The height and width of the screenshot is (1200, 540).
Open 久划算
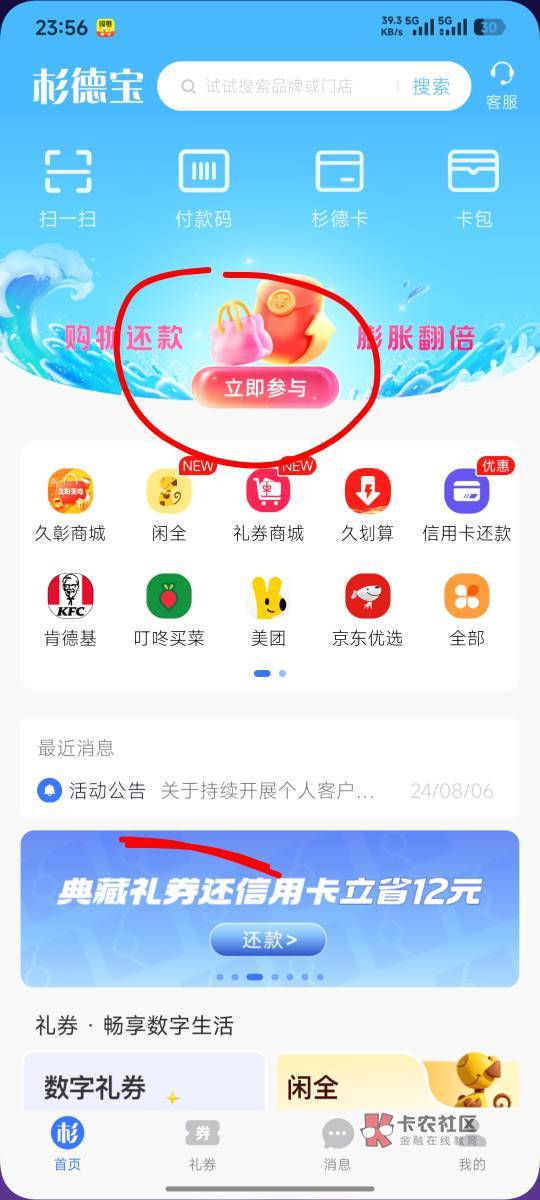click(367, 505)
